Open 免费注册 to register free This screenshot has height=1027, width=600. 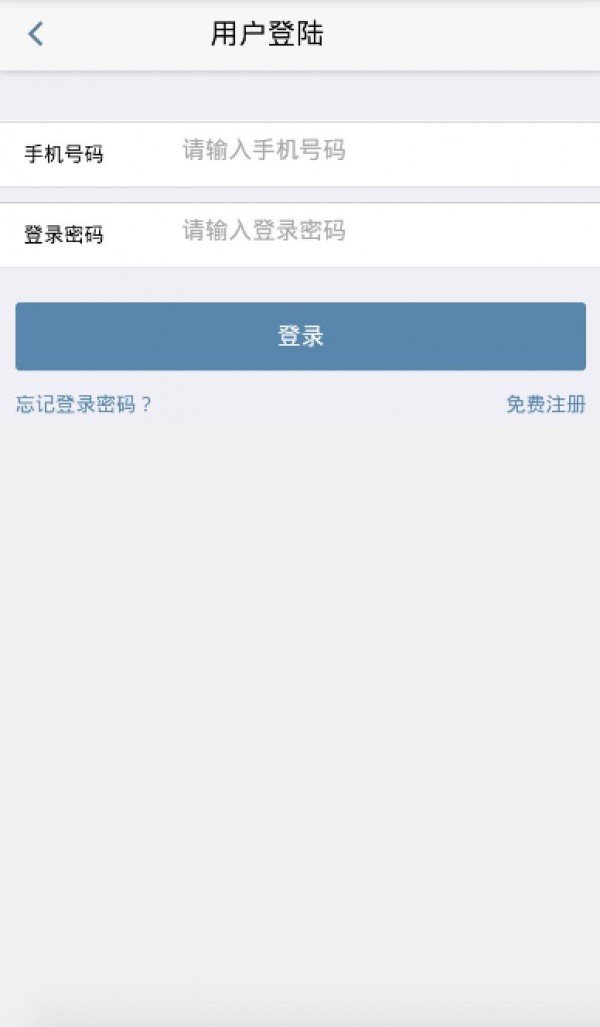546,405
